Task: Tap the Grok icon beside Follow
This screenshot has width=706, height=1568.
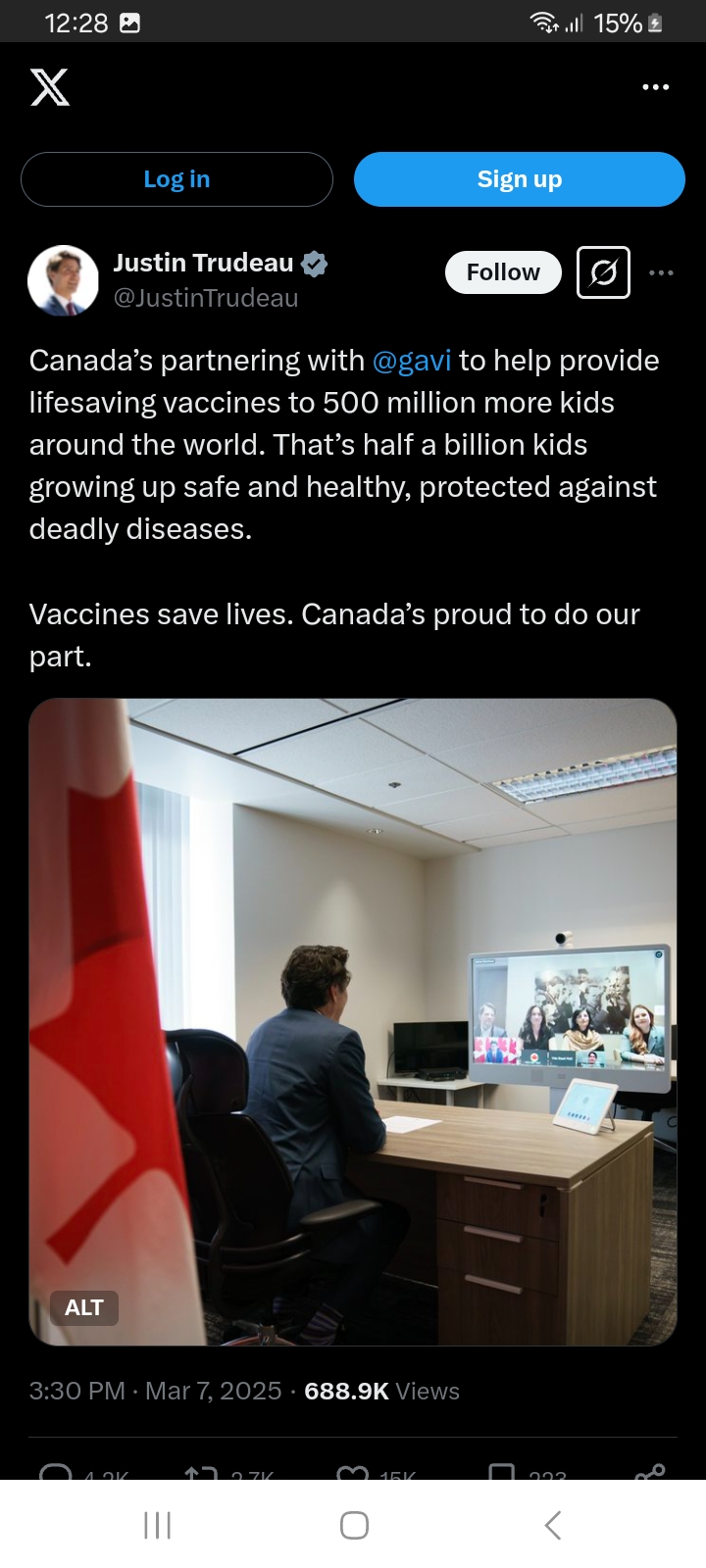Action: [x=603, y=272]
